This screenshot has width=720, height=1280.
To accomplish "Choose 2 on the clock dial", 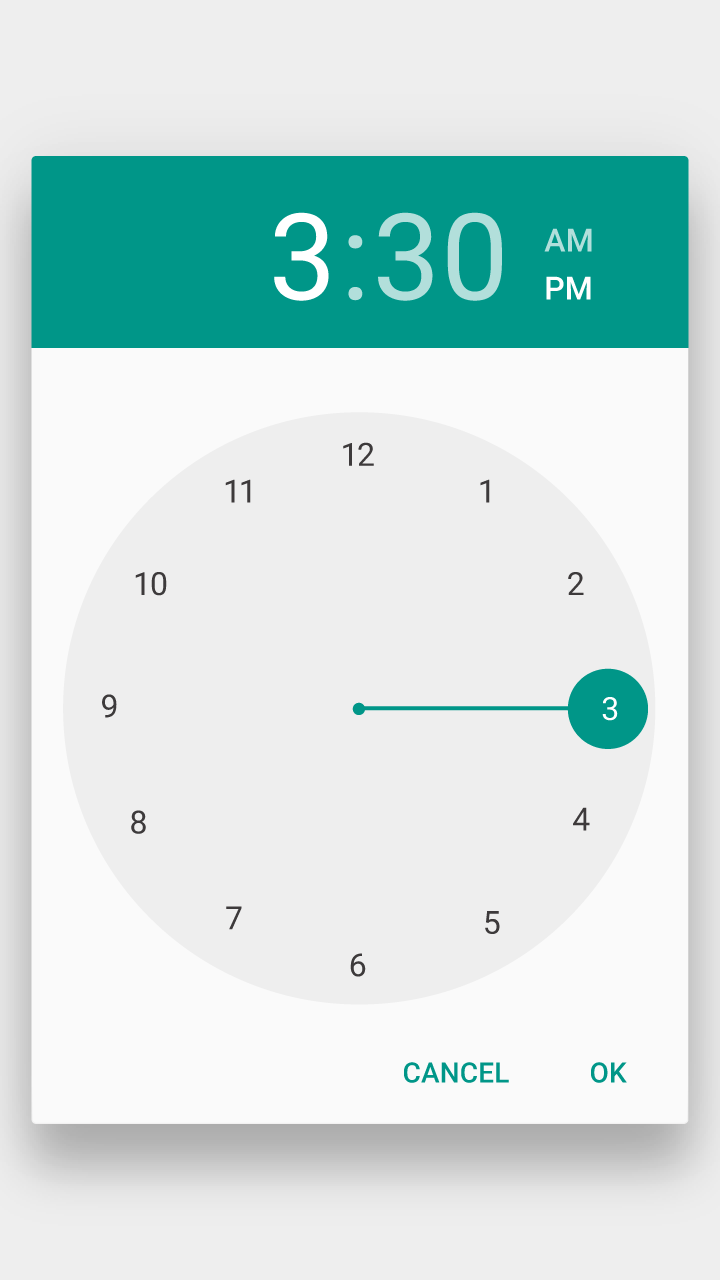I will pyautogui.click(x=575, y=584).
